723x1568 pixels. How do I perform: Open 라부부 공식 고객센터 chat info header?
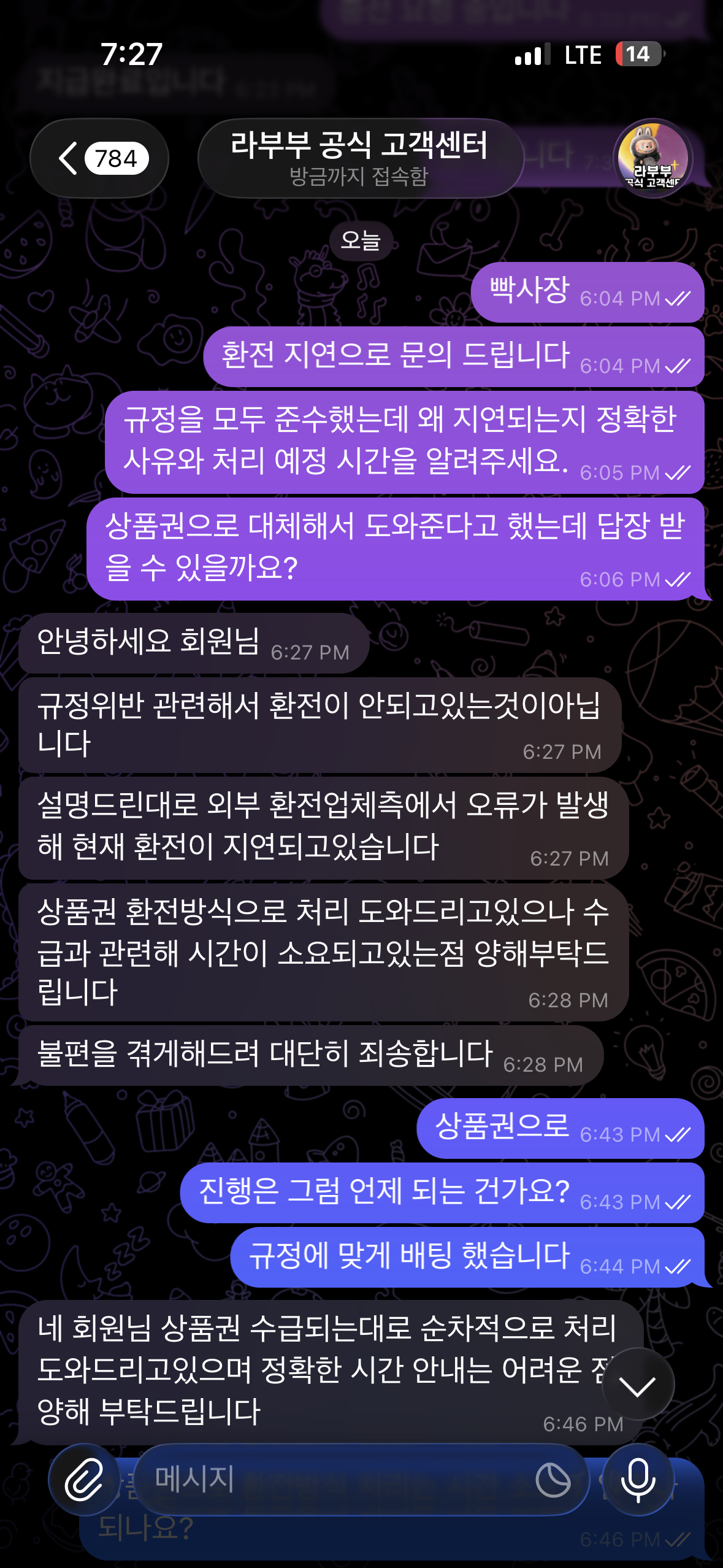(x=359, y=158)
